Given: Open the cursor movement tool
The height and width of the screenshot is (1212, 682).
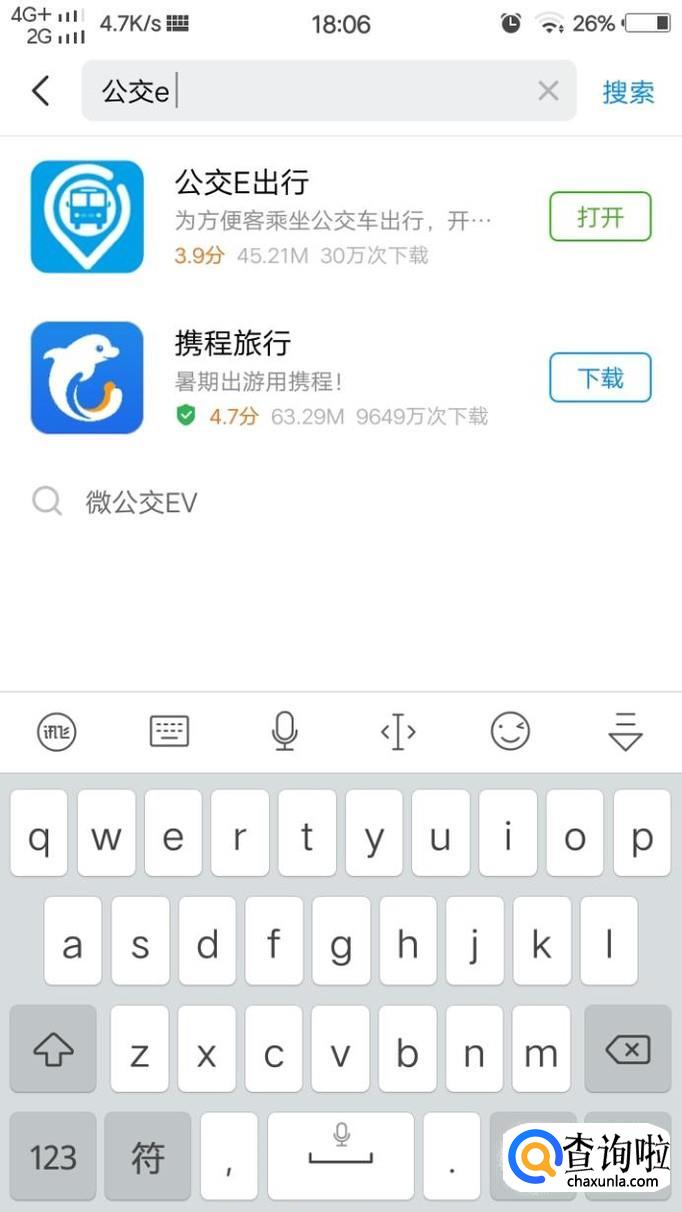Looking at the screenshot, I should point(398,732).
